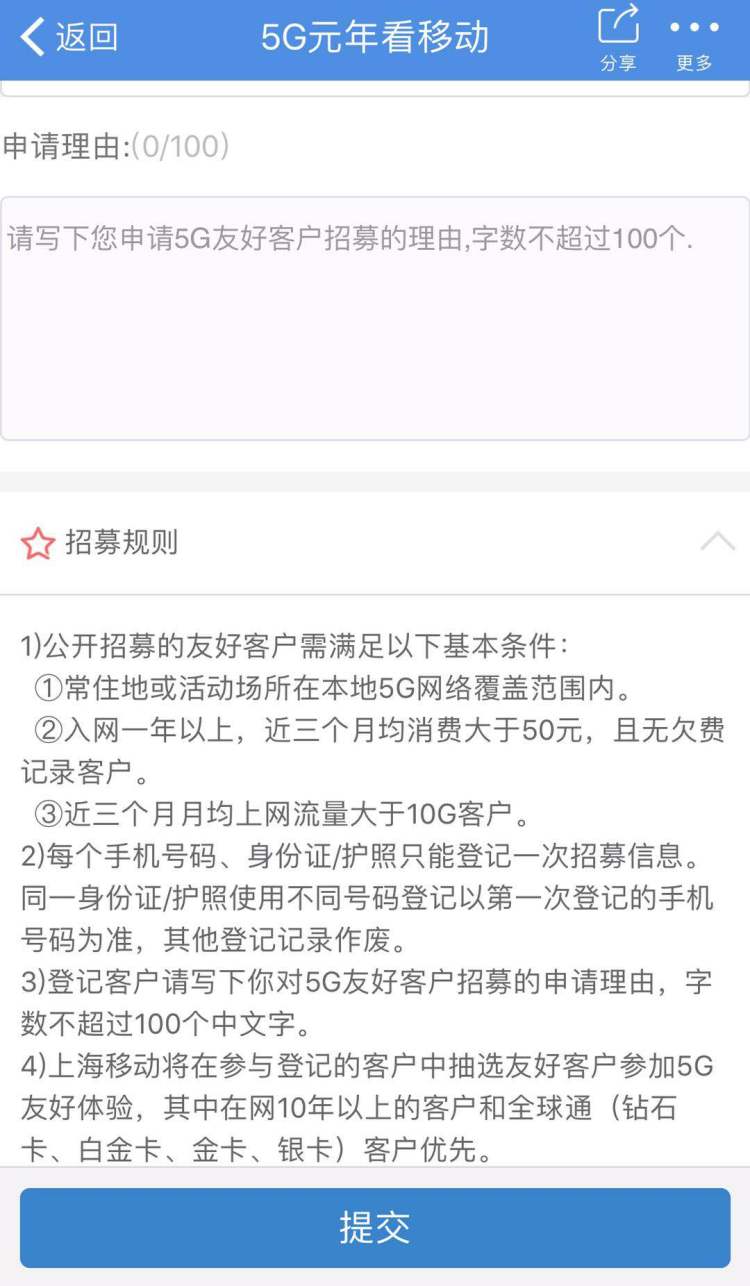Submit the application with 提交
Image resolution: width=750 pixels, height=1286 pixels.
coord(375,1228)
